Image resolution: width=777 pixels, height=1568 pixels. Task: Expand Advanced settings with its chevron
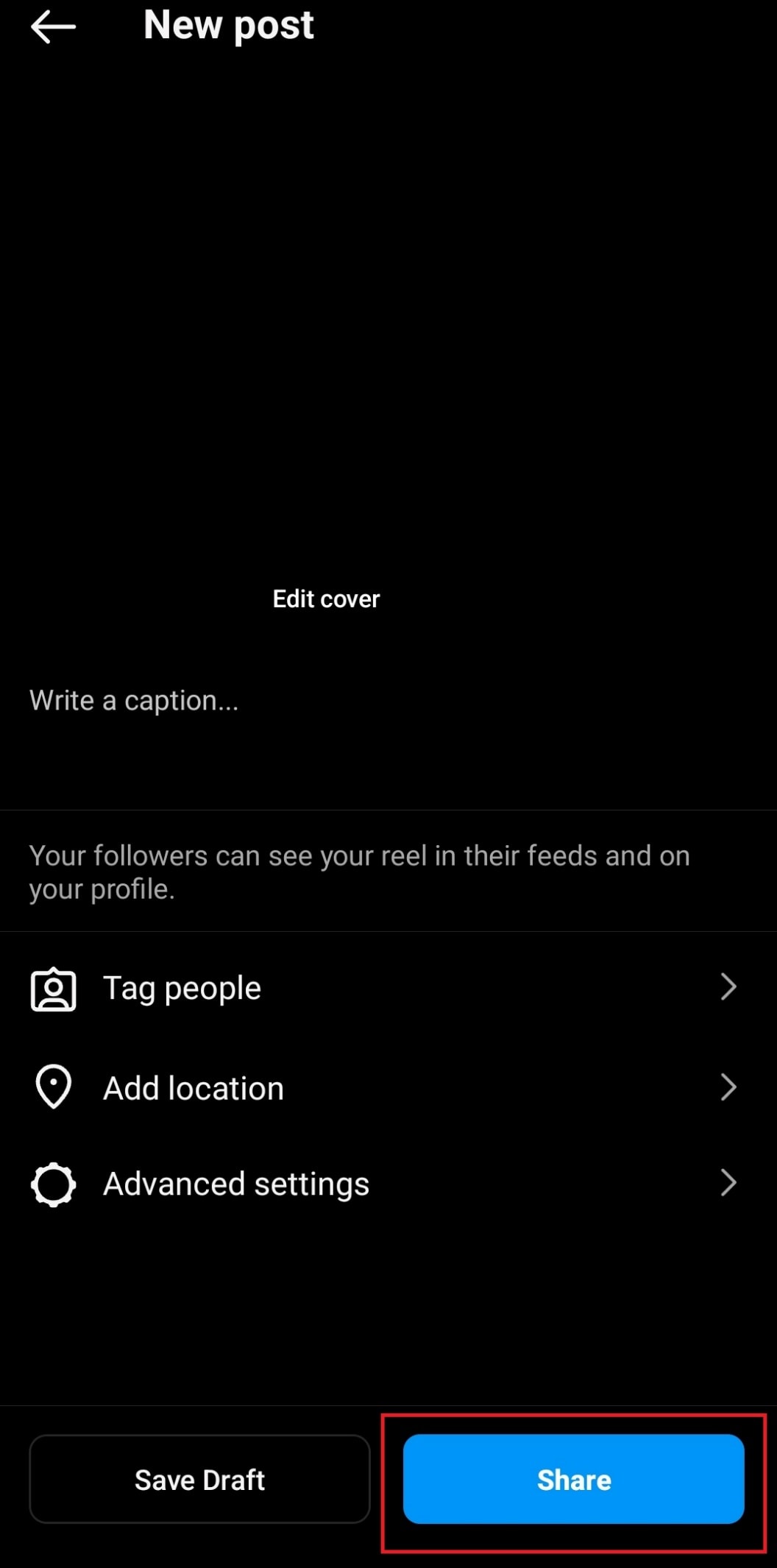pyautogui.click(x=728, y=1183)
